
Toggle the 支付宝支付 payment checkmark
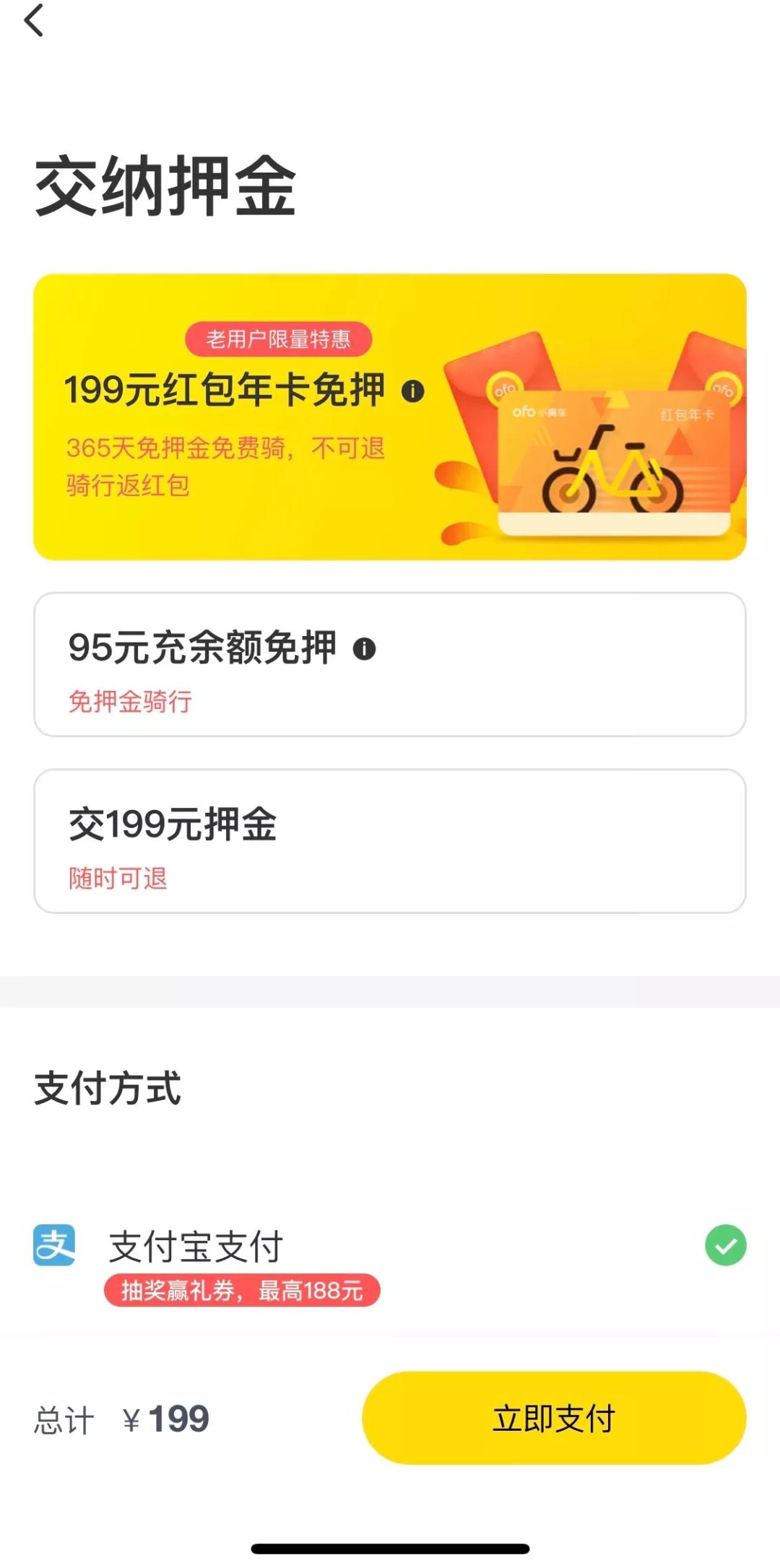point(725,1245)
